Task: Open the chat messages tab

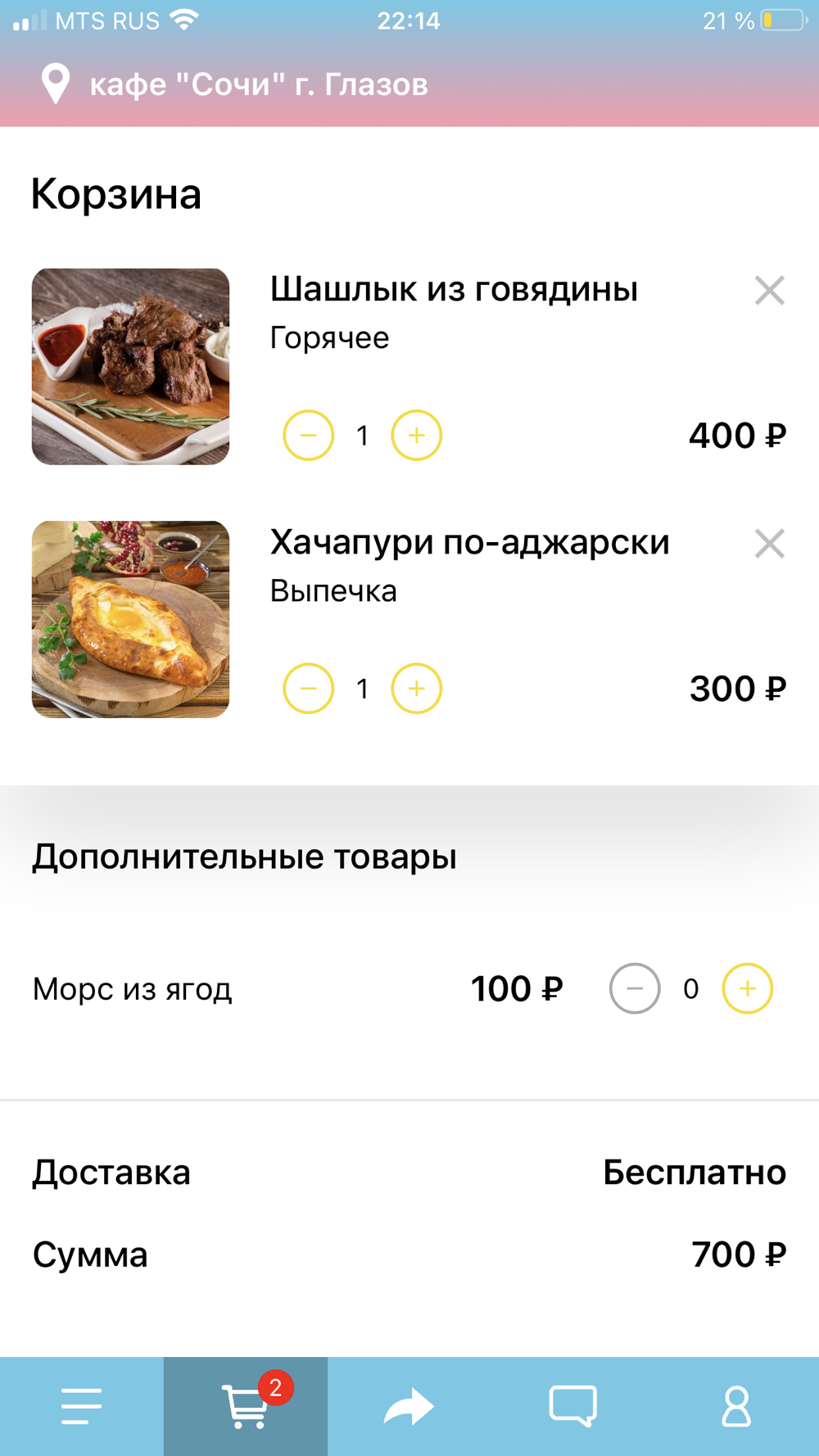Action: (573, 1406)
